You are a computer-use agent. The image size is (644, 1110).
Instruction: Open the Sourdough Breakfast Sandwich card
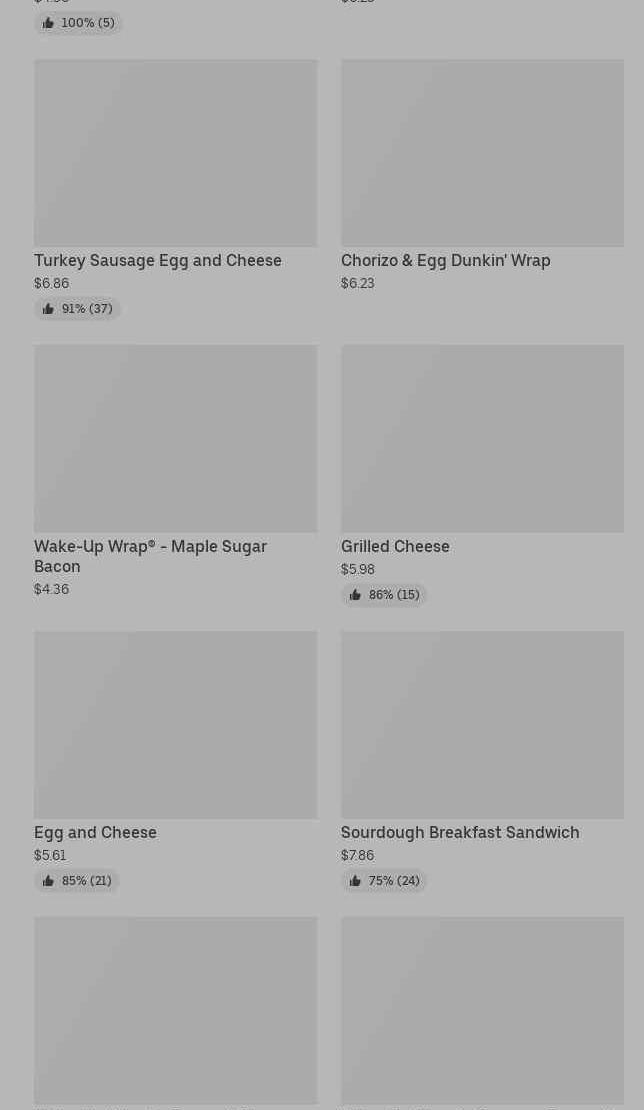click(483, 761)
